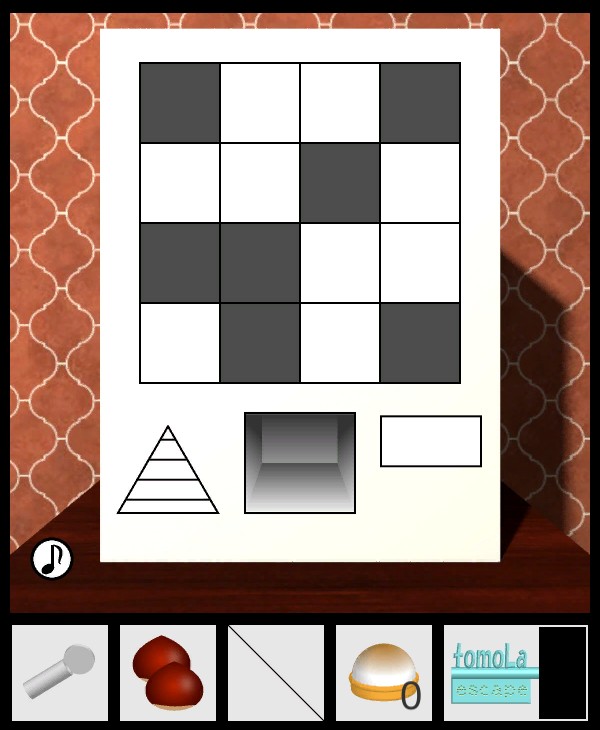Select the empty inventory slot with diagonal line
The width and height of the screenshot is (600, 730).
pyautogui.click(x=276, y=673)
